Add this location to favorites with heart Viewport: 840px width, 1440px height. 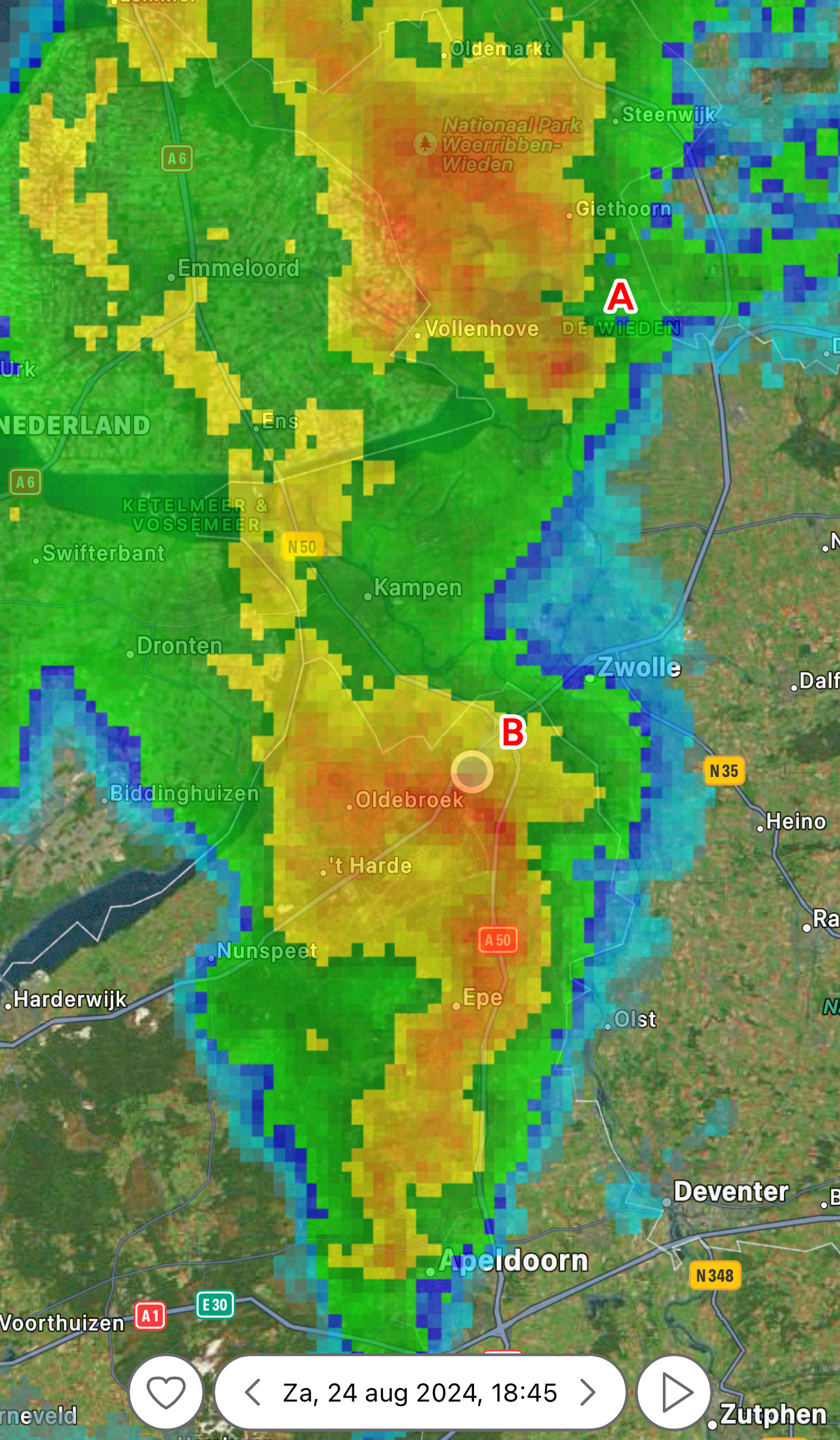pyautogui.click(x=166, y=1392)
